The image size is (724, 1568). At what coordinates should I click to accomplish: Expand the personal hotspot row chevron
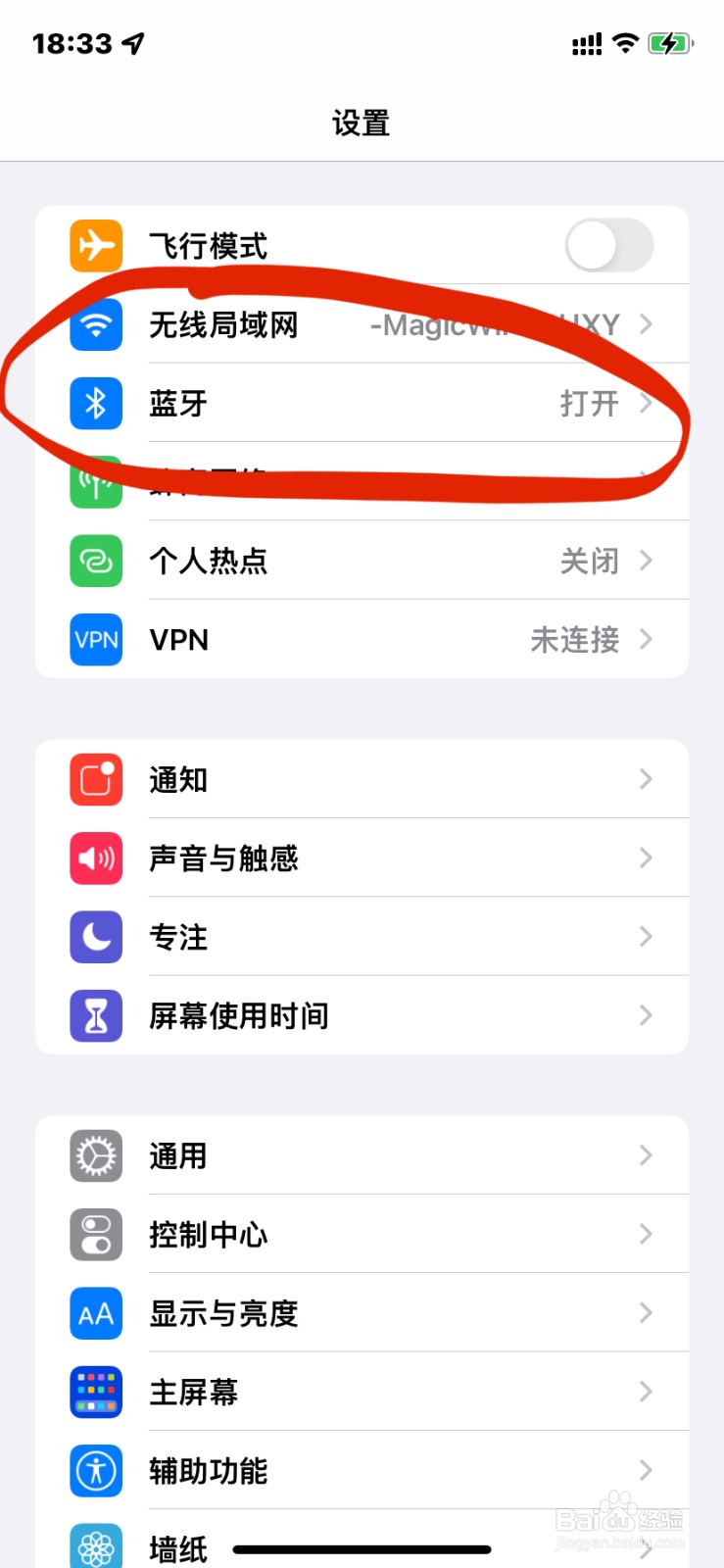pyautogui.click(x=646, y=561)
